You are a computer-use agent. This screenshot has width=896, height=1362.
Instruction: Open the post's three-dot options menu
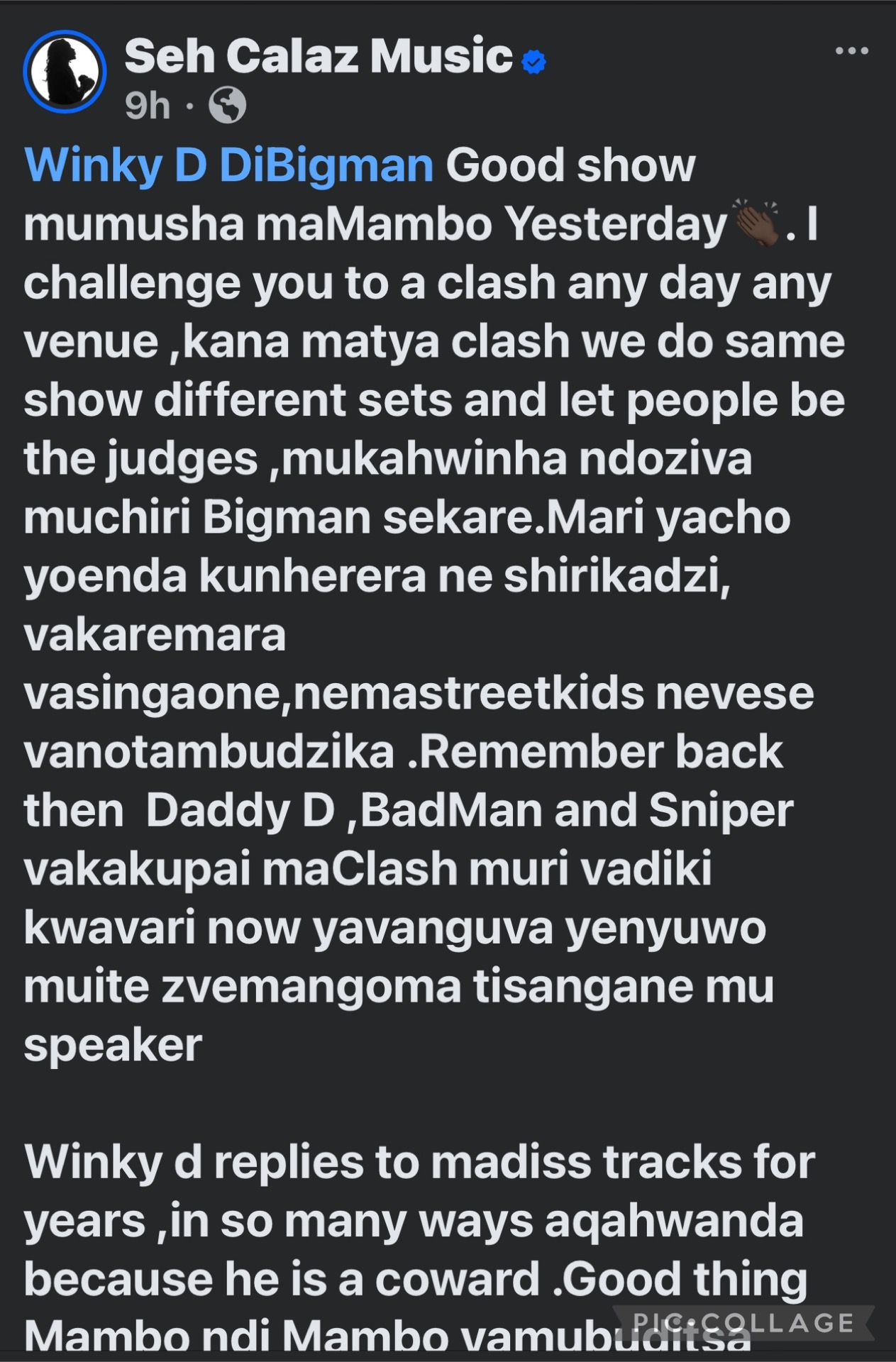coord(851,51)
